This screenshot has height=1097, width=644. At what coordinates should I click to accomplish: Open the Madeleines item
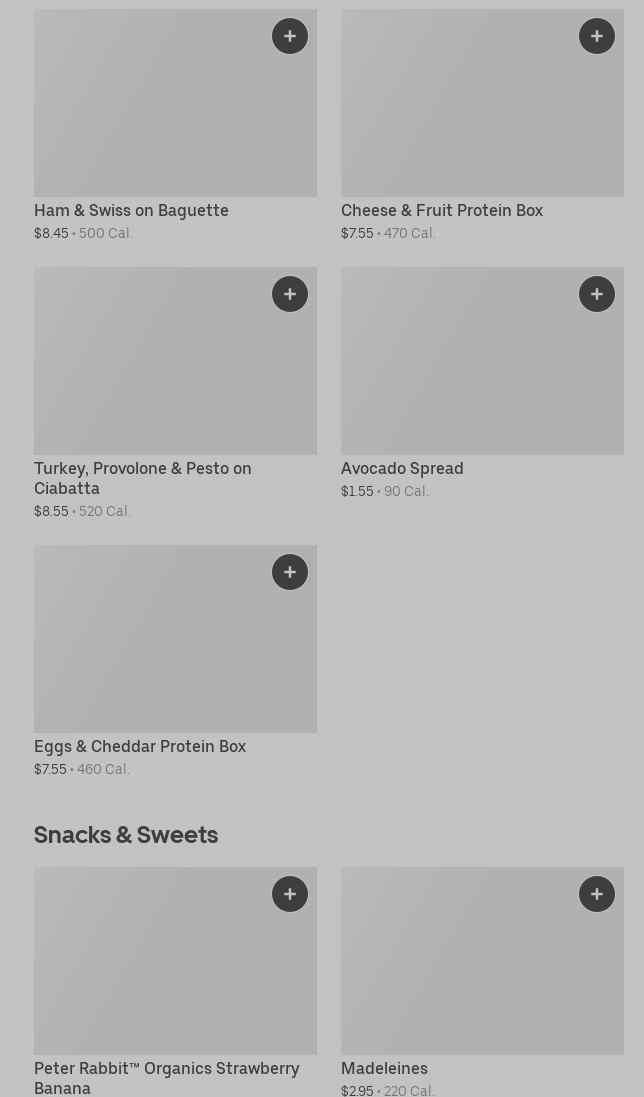[x=482, y=982]
